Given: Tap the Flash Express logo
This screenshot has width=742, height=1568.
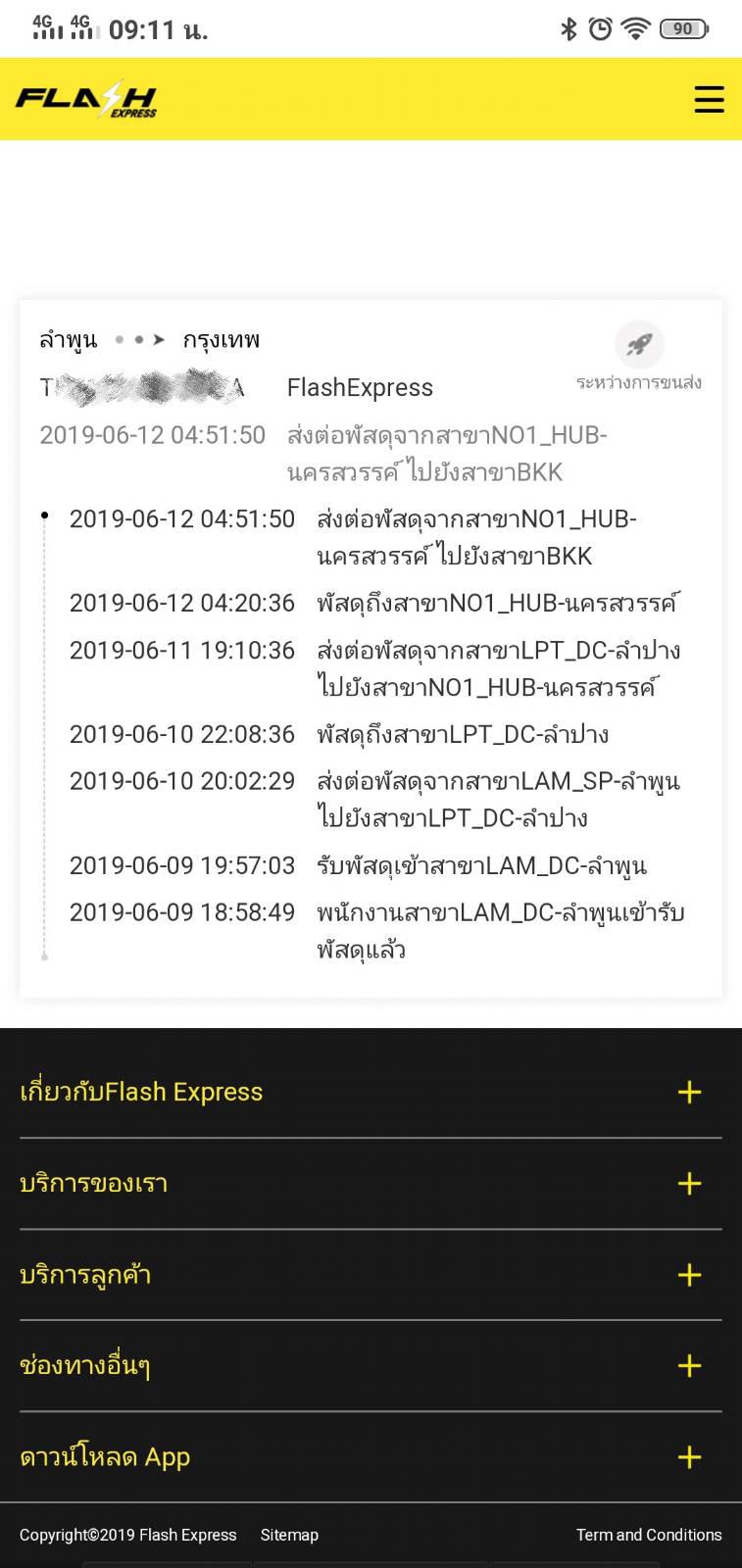Looking at the screenshot, I should click(86, 99).
